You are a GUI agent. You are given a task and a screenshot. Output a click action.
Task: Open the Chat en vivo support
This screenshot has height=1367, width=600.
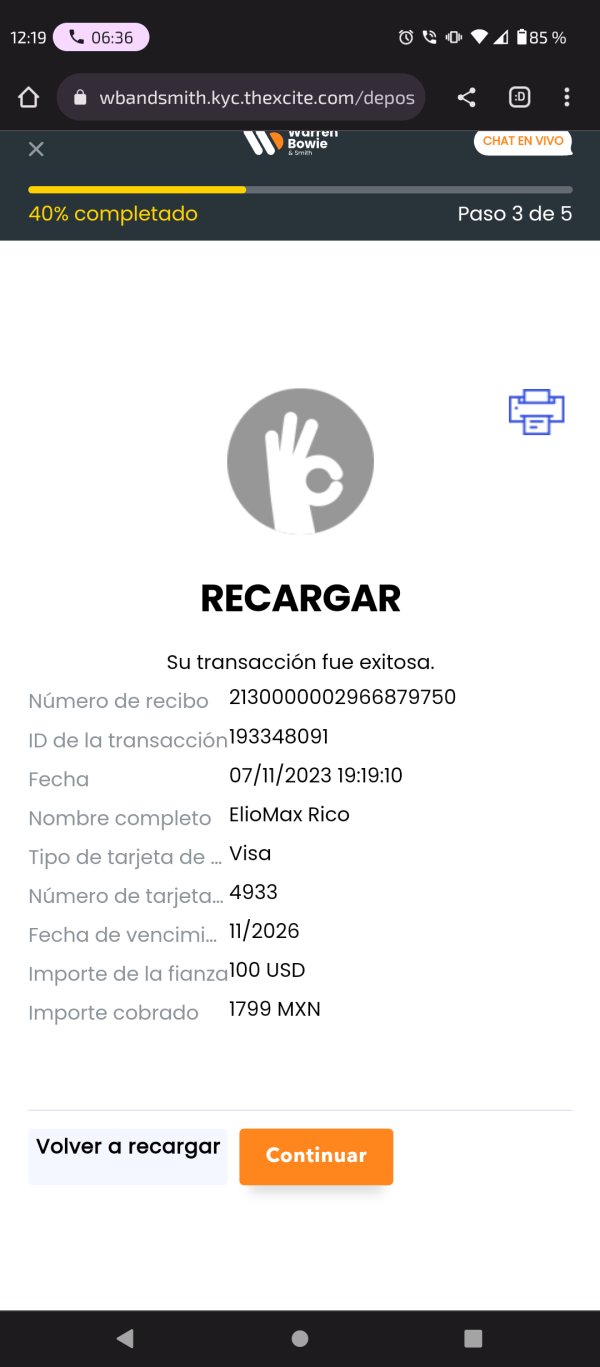pos(523,141)
